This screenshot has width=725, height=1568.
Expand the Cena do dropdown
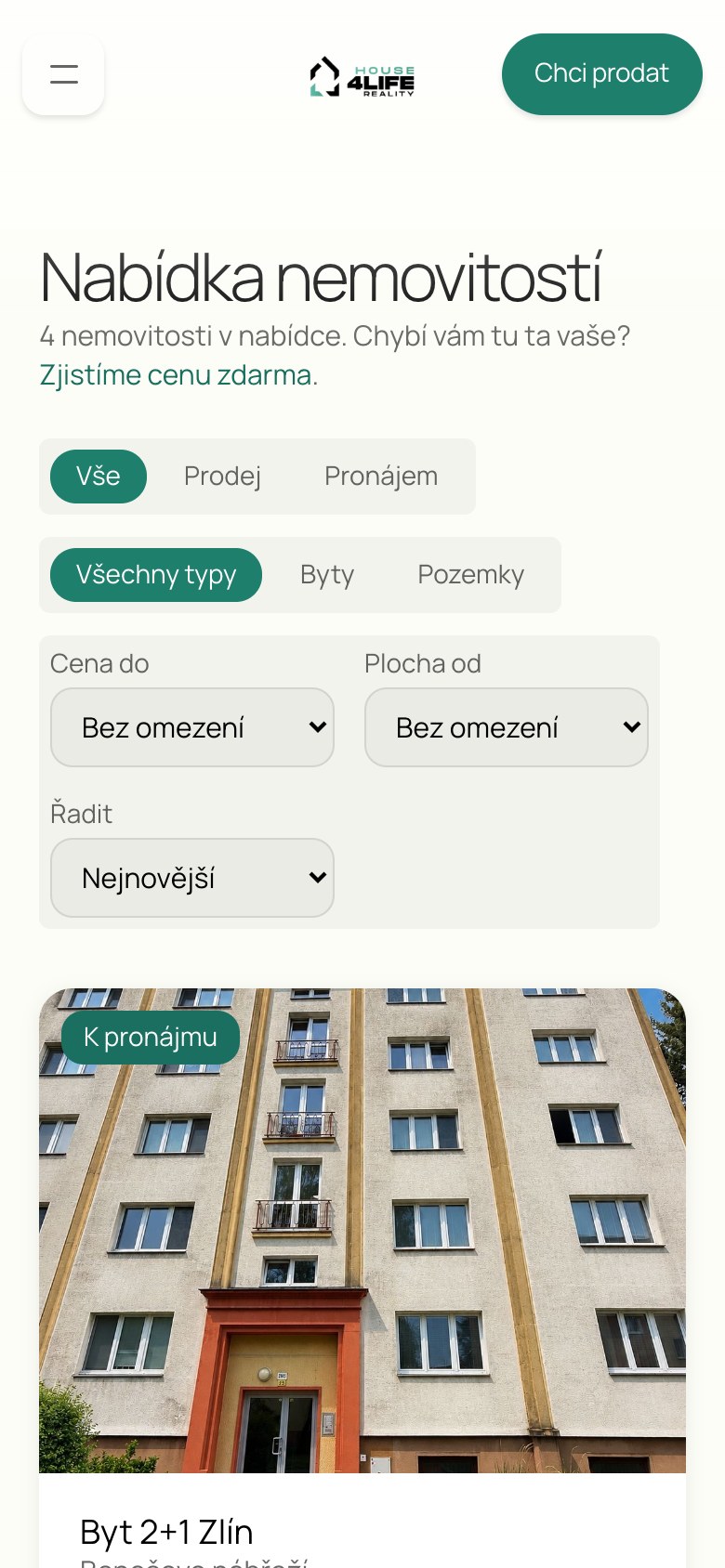pos(192,727)
